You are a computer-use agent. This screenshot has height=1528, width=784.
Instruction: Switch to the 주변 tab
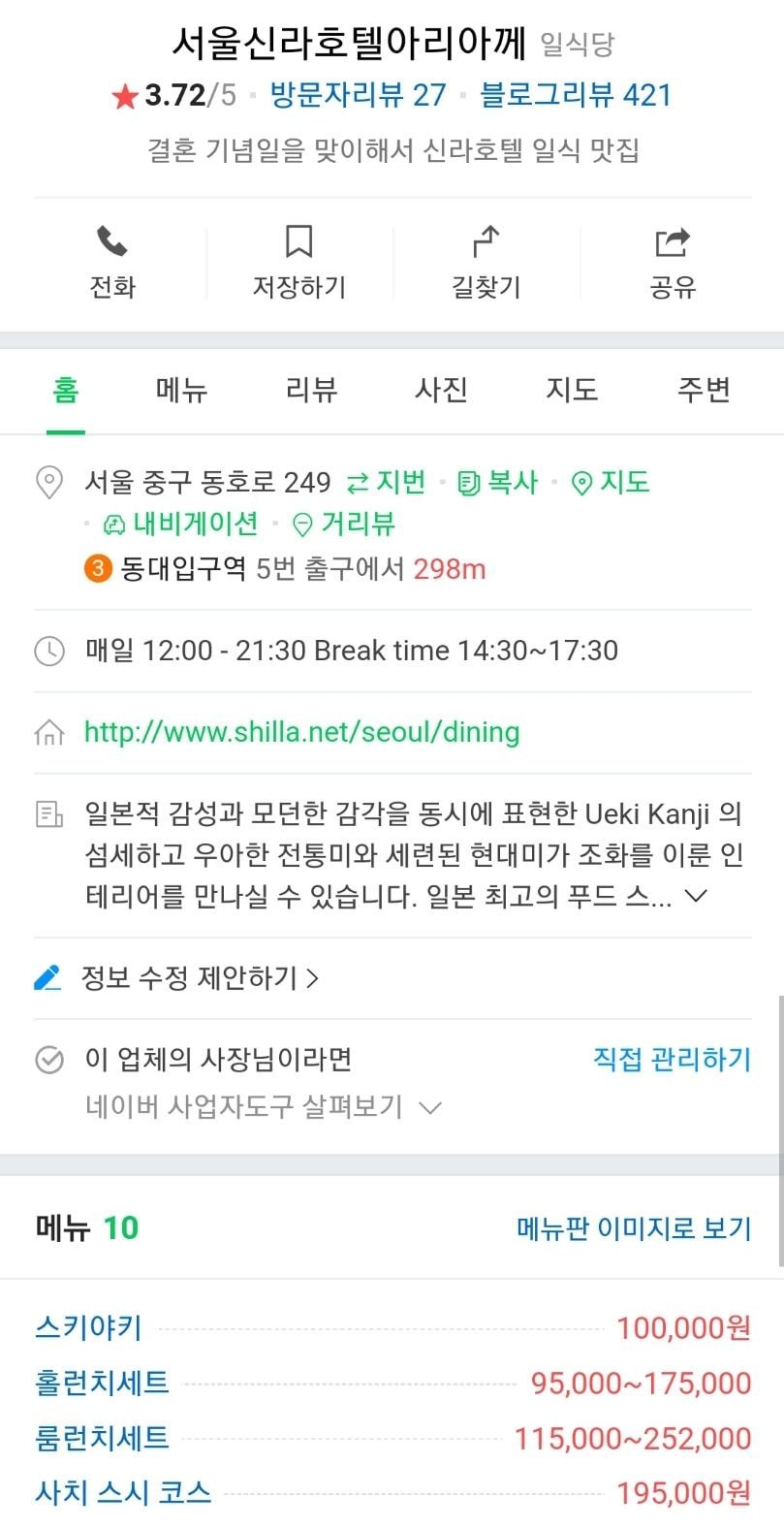pyautogui.click(x=704, y=390)
